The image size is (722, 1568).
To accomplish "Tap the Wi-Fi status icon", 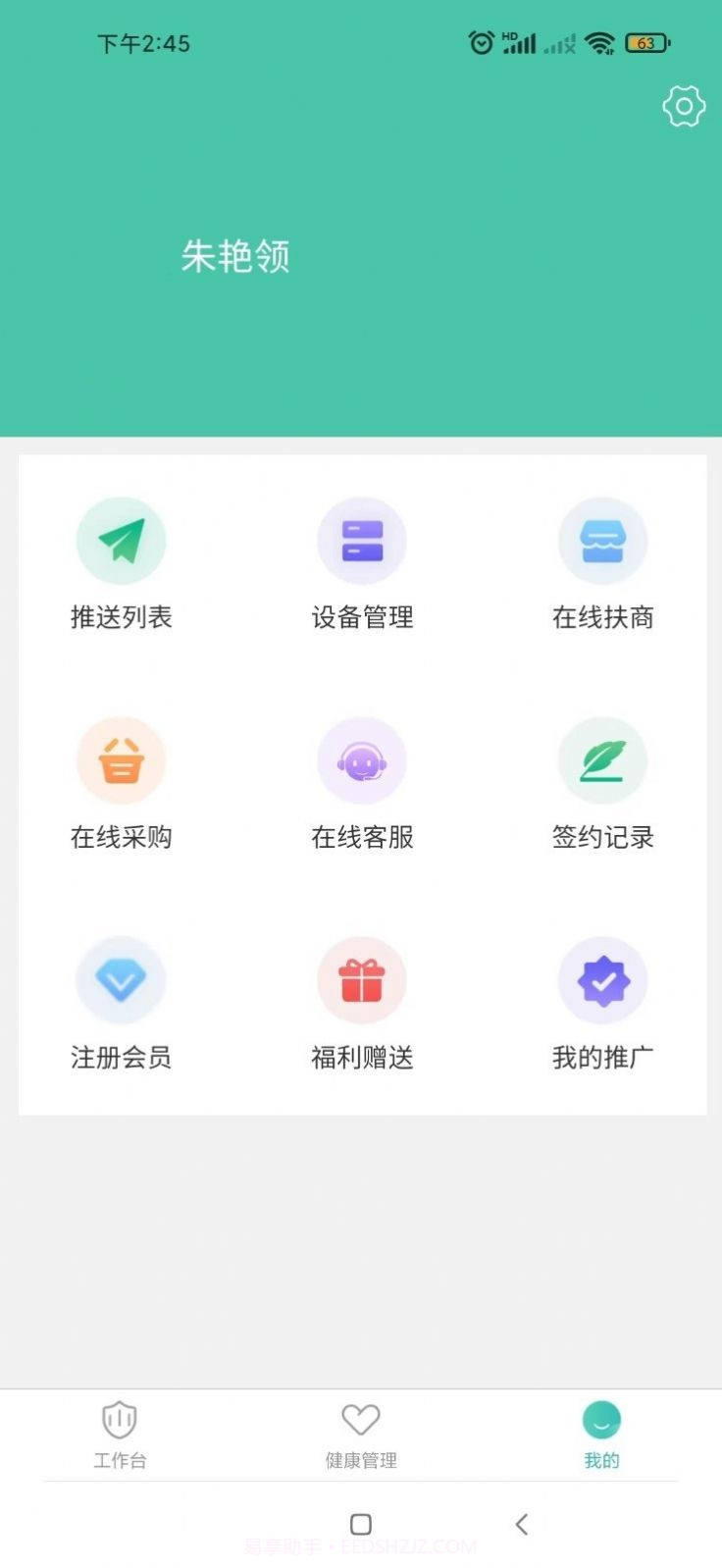I will 598,43.
